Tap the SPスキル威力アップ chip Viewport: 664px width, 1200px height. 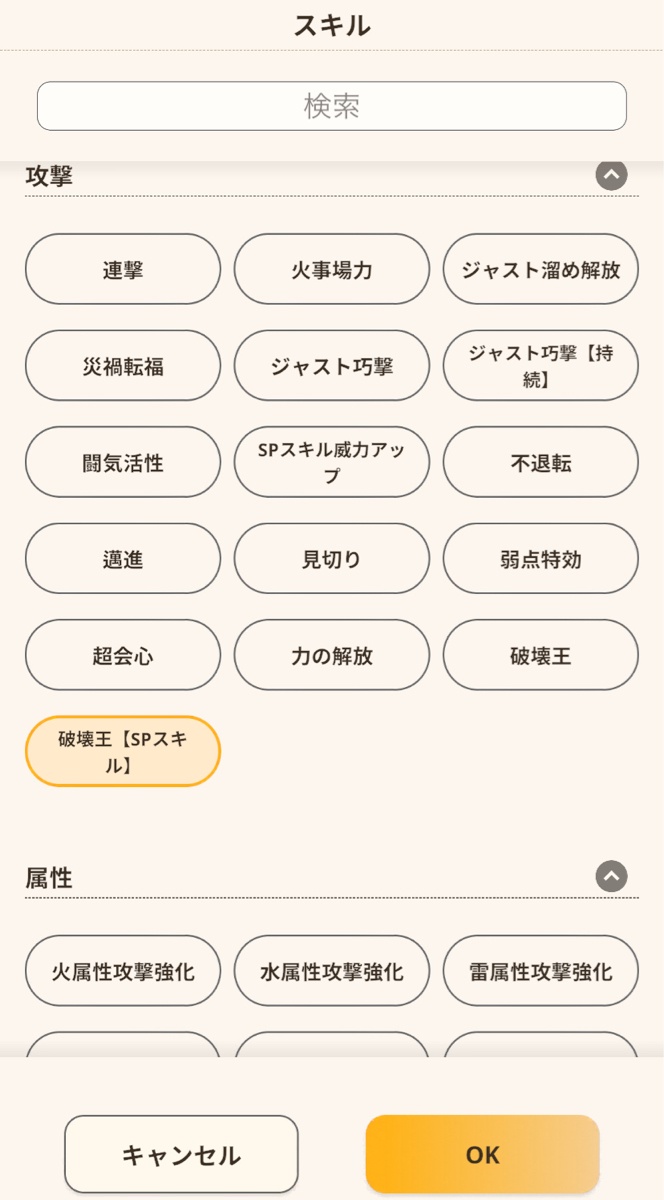332,462
